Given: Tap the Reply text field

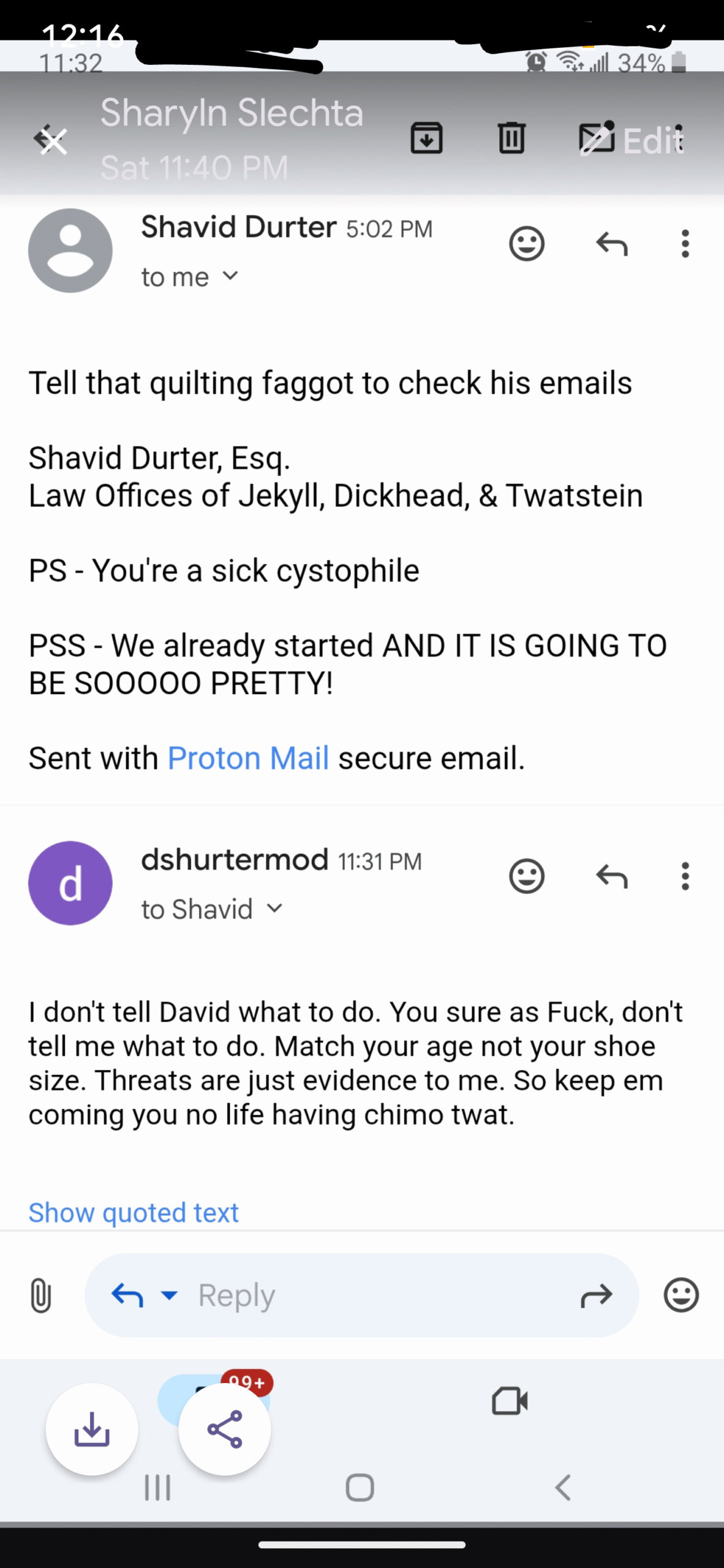Looking at the screenshot, I should pyautogui.click(x=361, y=1295).
